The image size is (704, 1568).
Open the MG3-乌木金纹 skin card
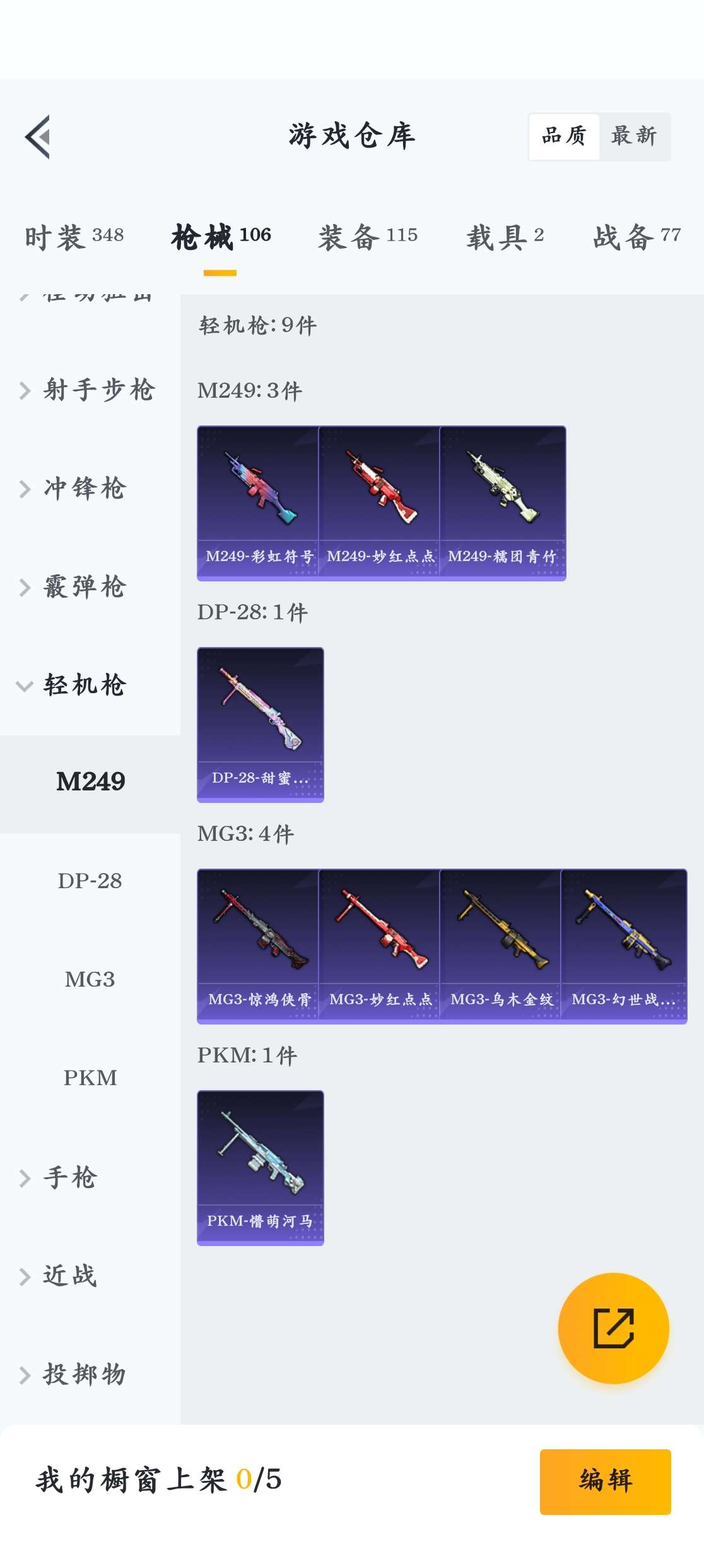[500, 946]
